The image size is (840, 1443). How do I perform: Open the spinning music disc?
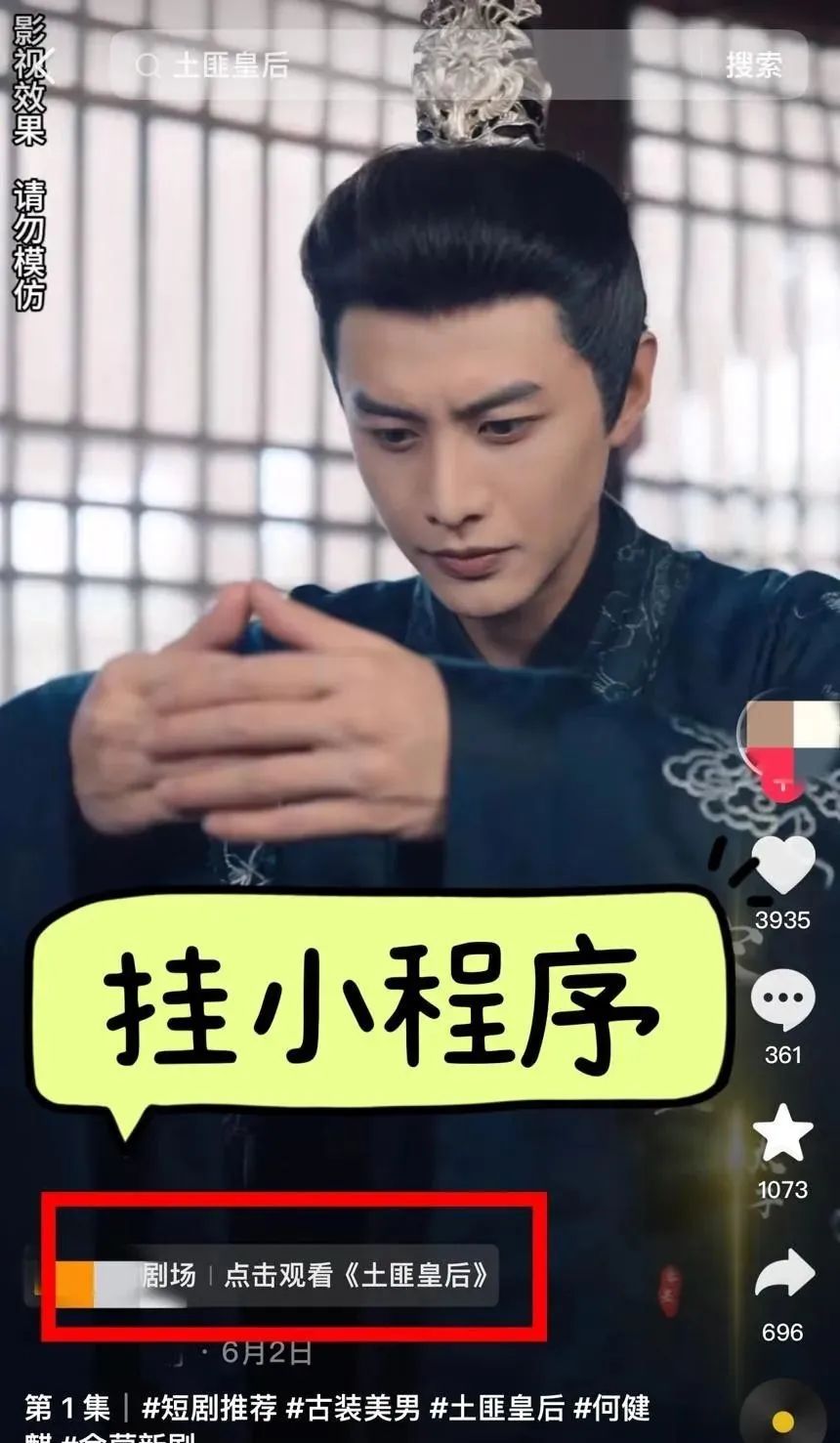782,1418
